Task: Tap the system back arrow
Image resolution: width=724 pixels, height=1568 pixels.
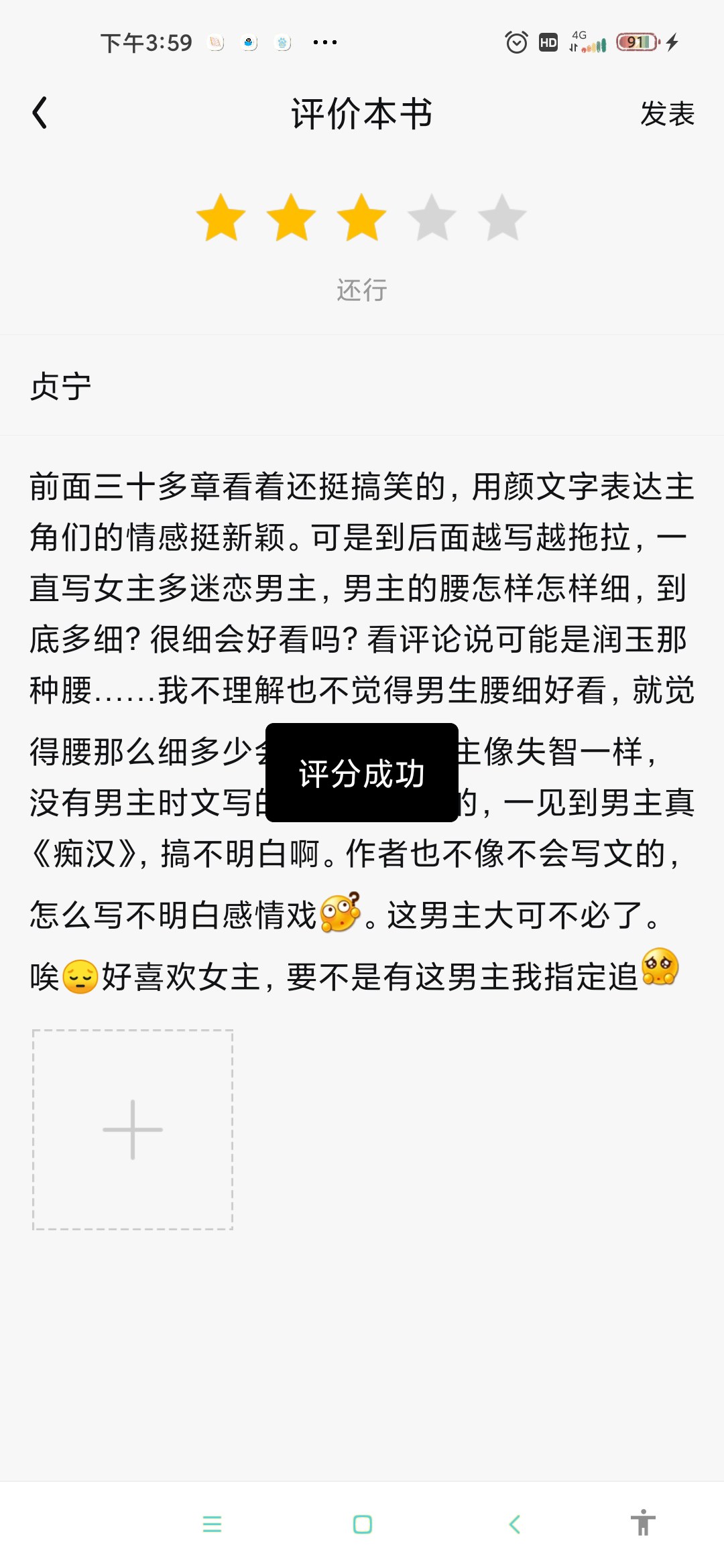Action: click(x=515, y=1524)
